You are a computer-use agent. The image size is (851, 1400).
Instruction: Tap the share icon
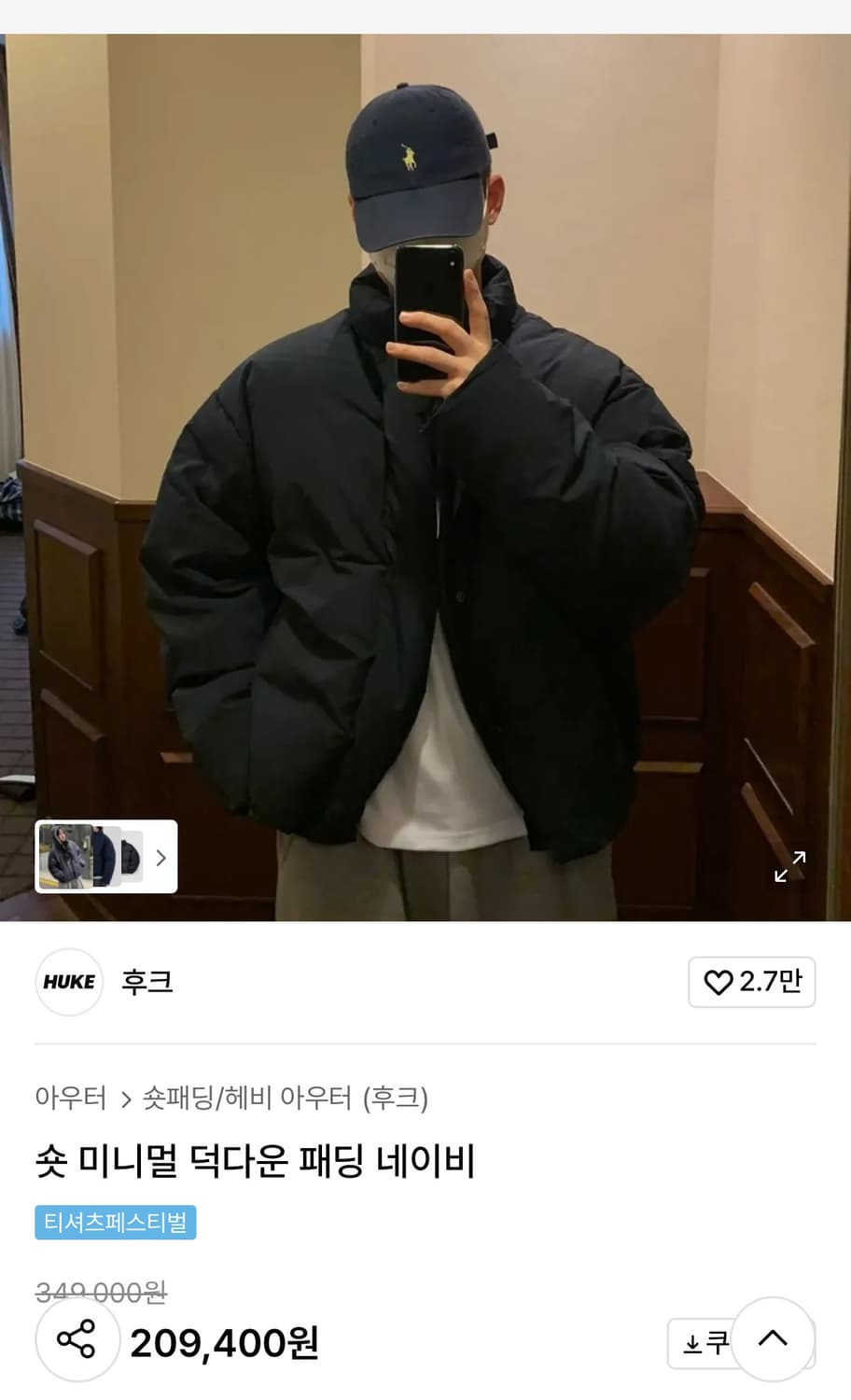click(77, 1341)
